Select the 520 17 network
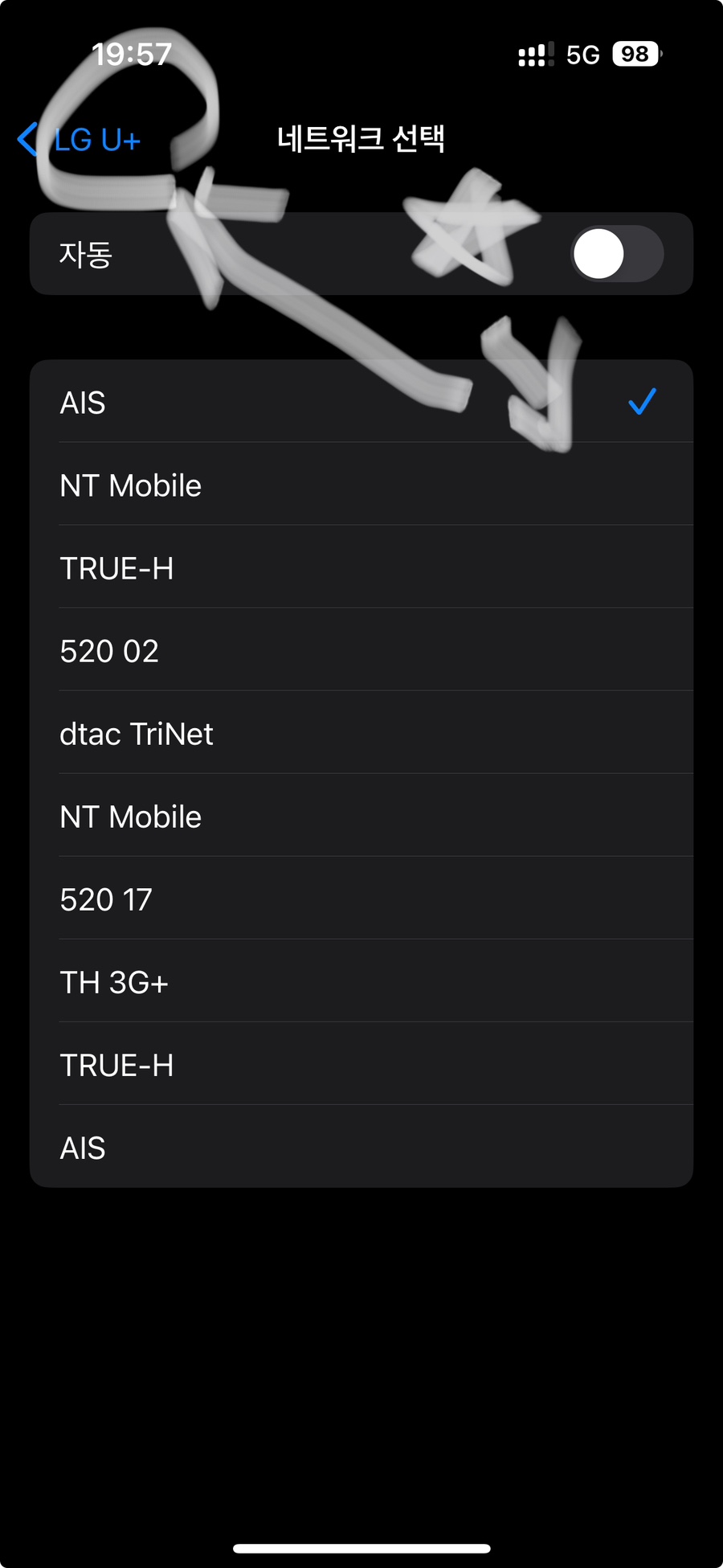The image size is (723, 1568). [x=106, y=899]
